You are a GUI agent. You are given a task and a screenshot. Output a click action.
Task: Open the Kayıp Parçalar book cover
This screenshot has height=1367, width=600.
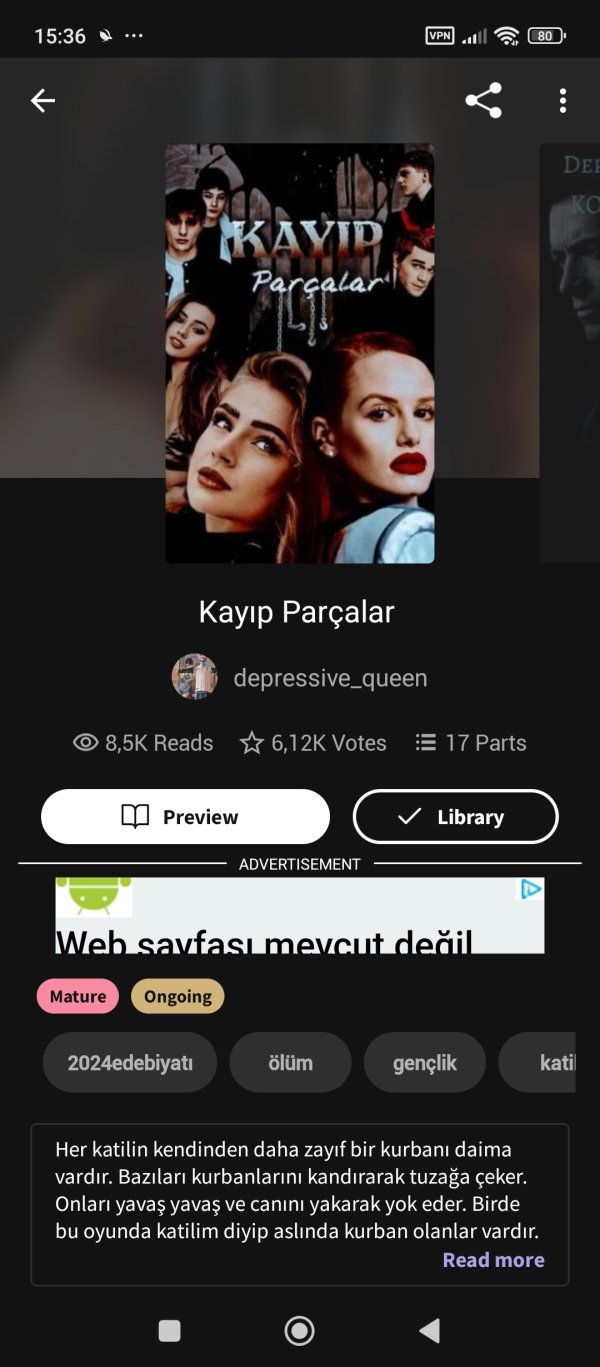point(300,353)
